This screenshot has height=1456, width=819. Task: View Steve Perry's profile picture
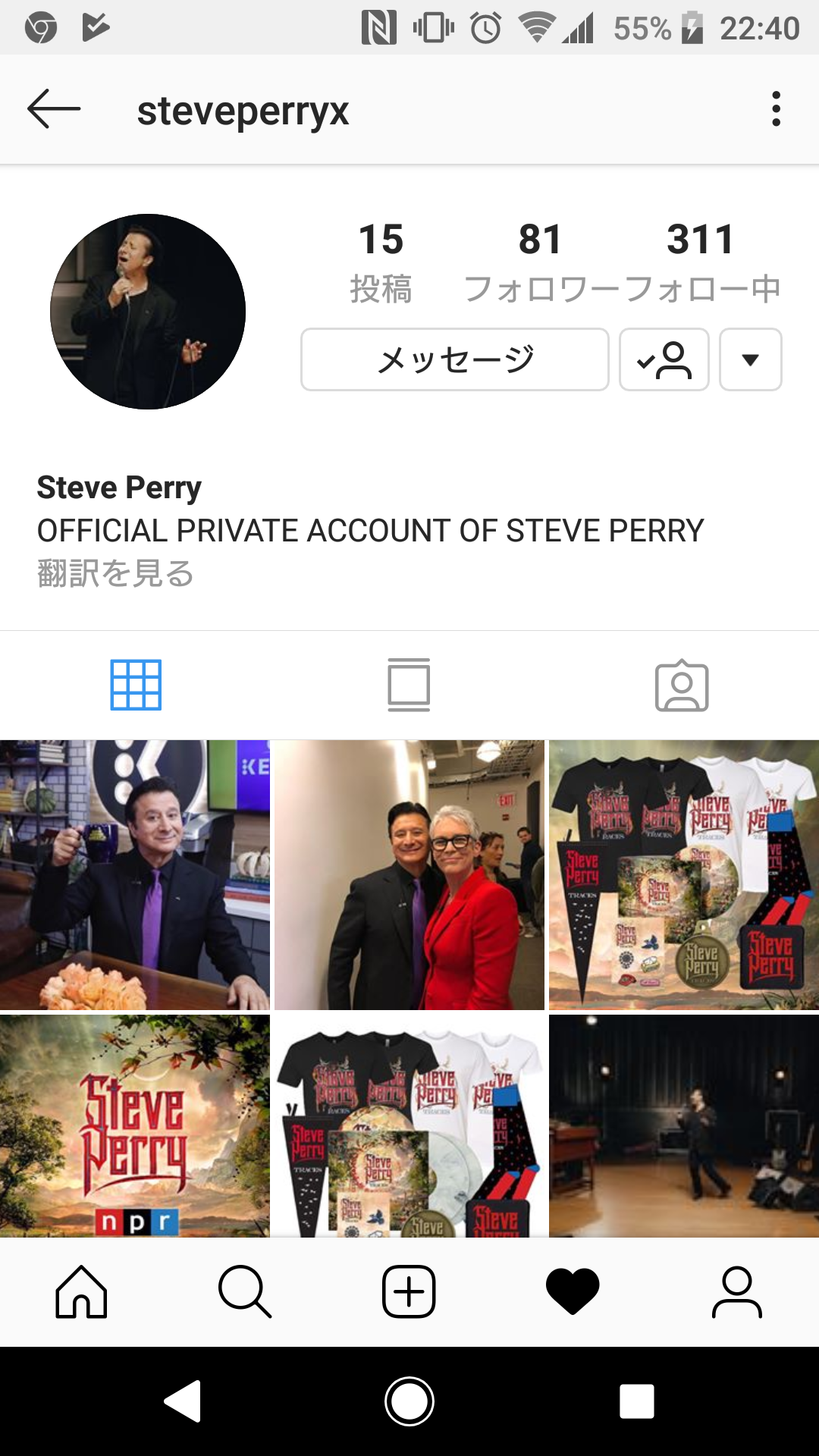tap(148, 312)
